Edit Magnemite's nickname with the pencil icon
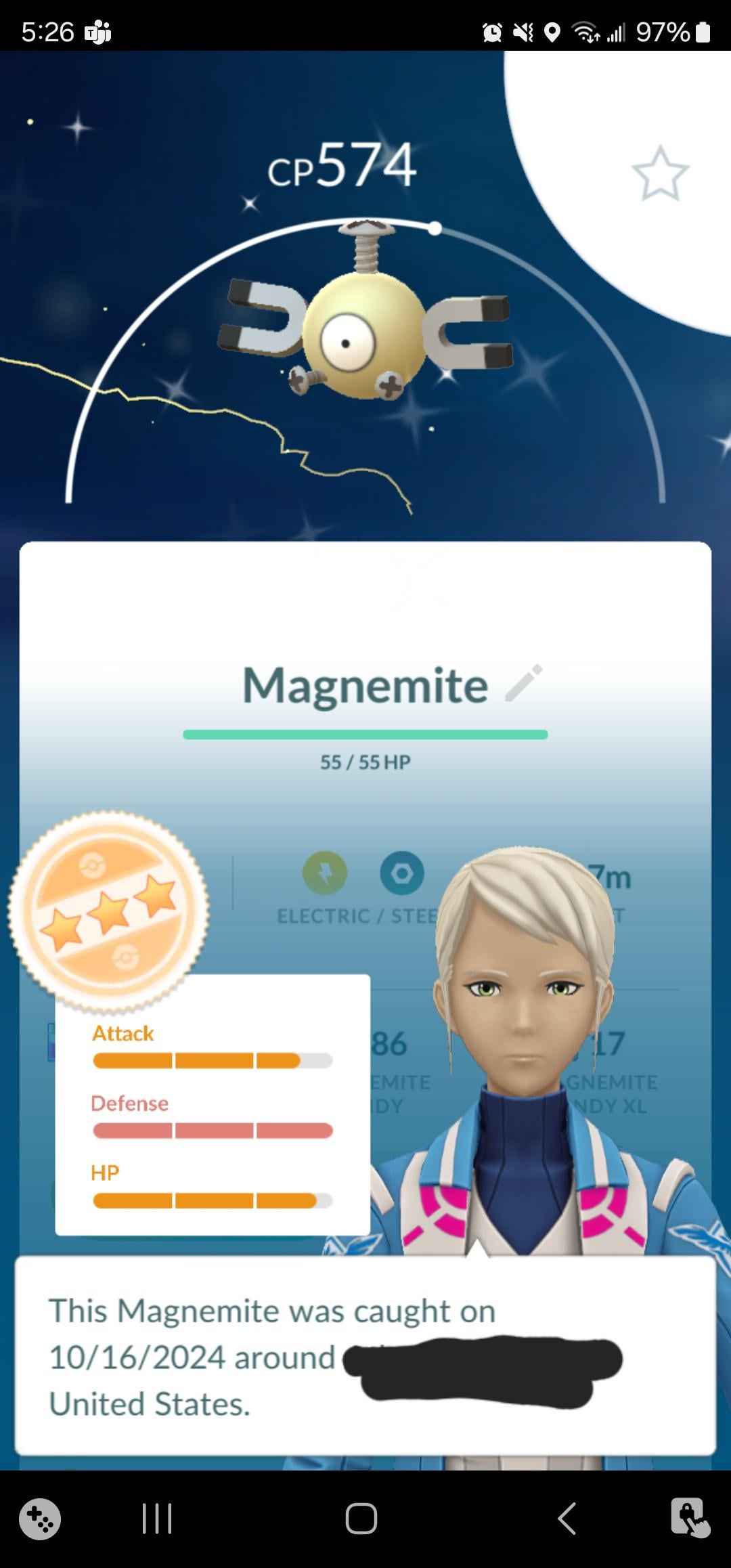731x1568 pixels. pyautogui.click(x=525, y=683)
